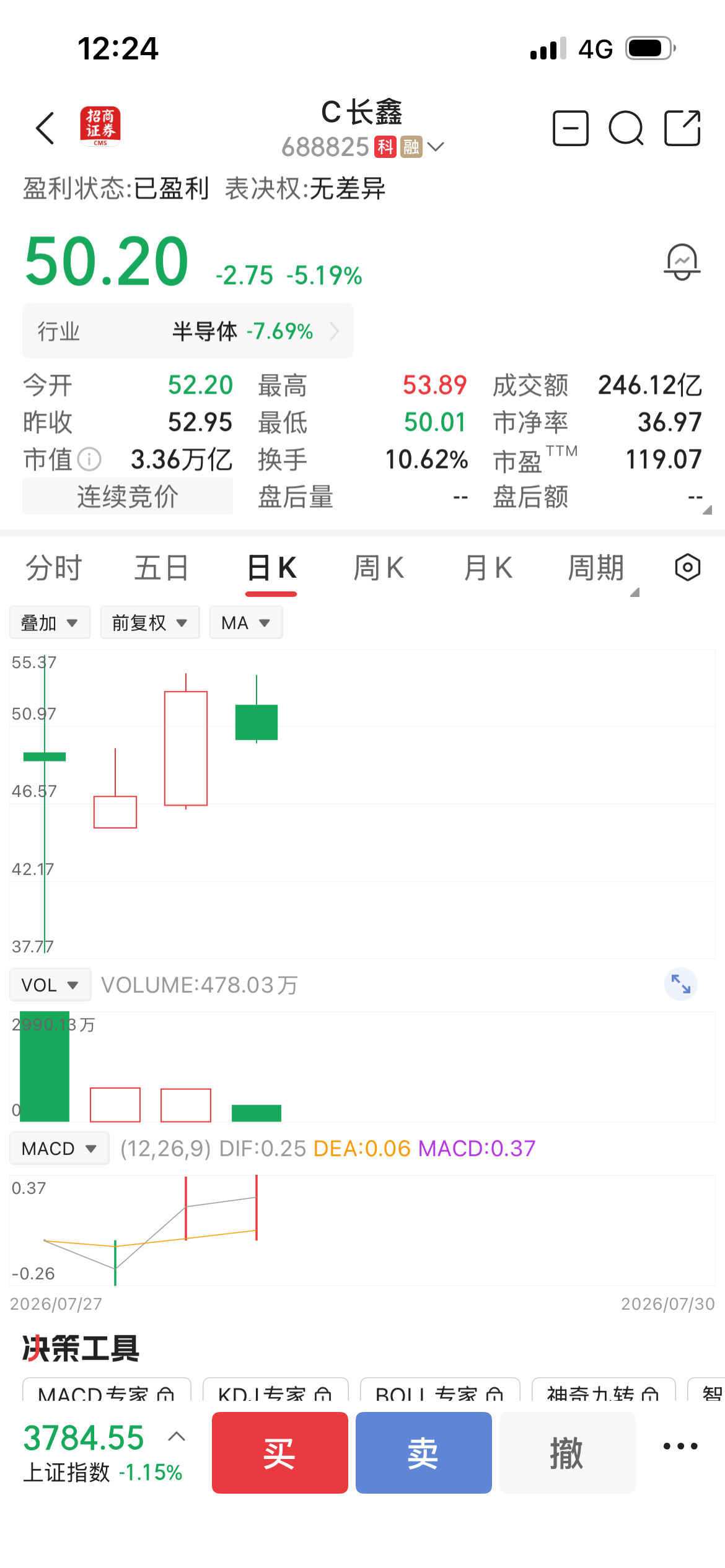This screenshot has width=725, height=1568.
Task: Expand the 前复权 dropdown
Action: pos(150,622)
